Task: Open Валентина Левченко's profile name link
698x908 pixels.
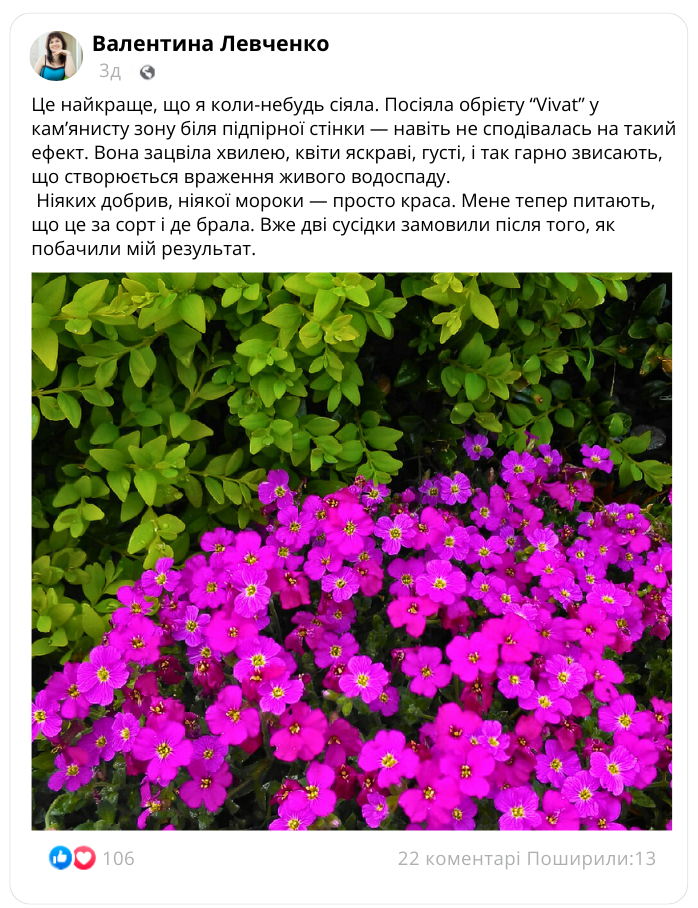Action: (x=210, y=44)
